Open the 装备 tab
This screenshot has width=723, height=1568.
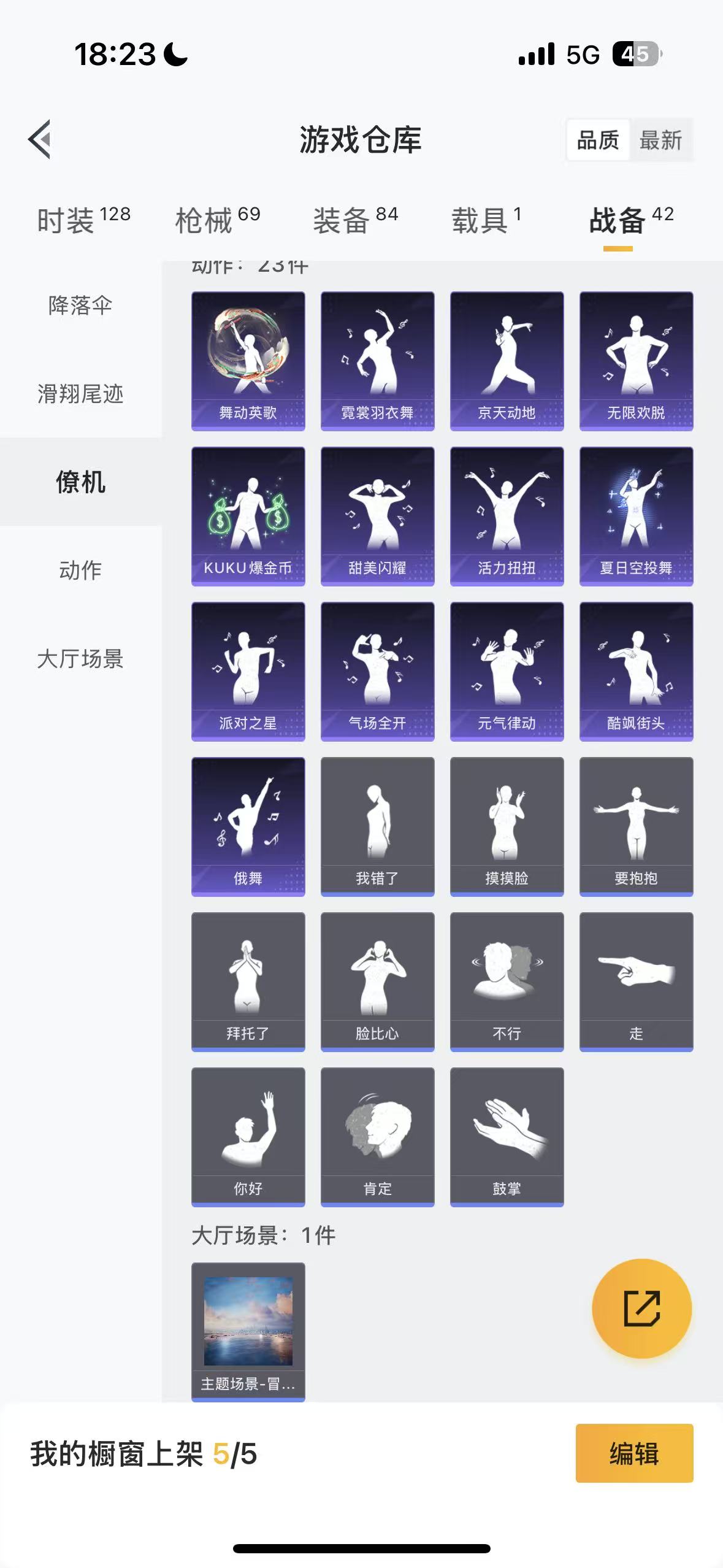click(x=355, y=220)
